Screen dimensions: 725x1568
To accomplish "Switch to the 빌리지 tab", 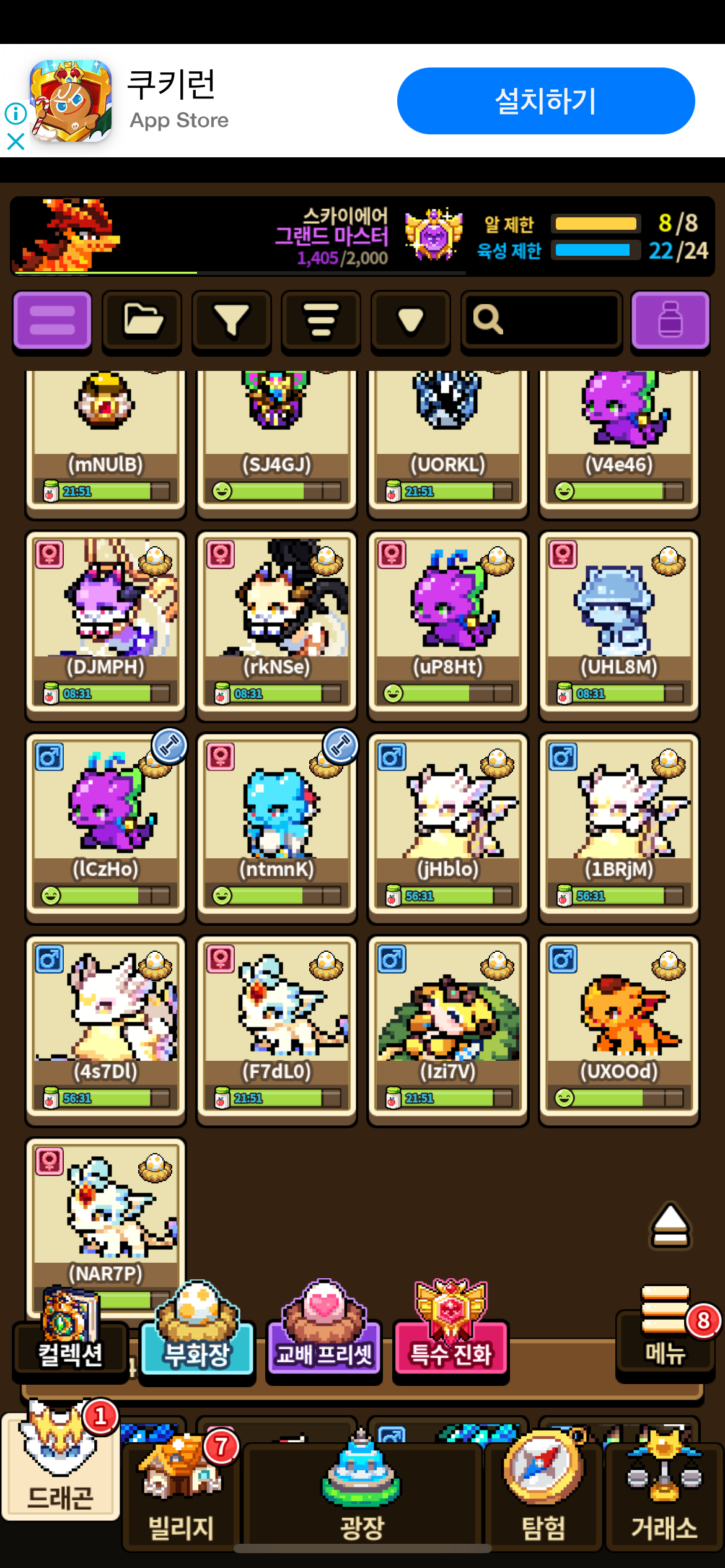I will 181,1499.
